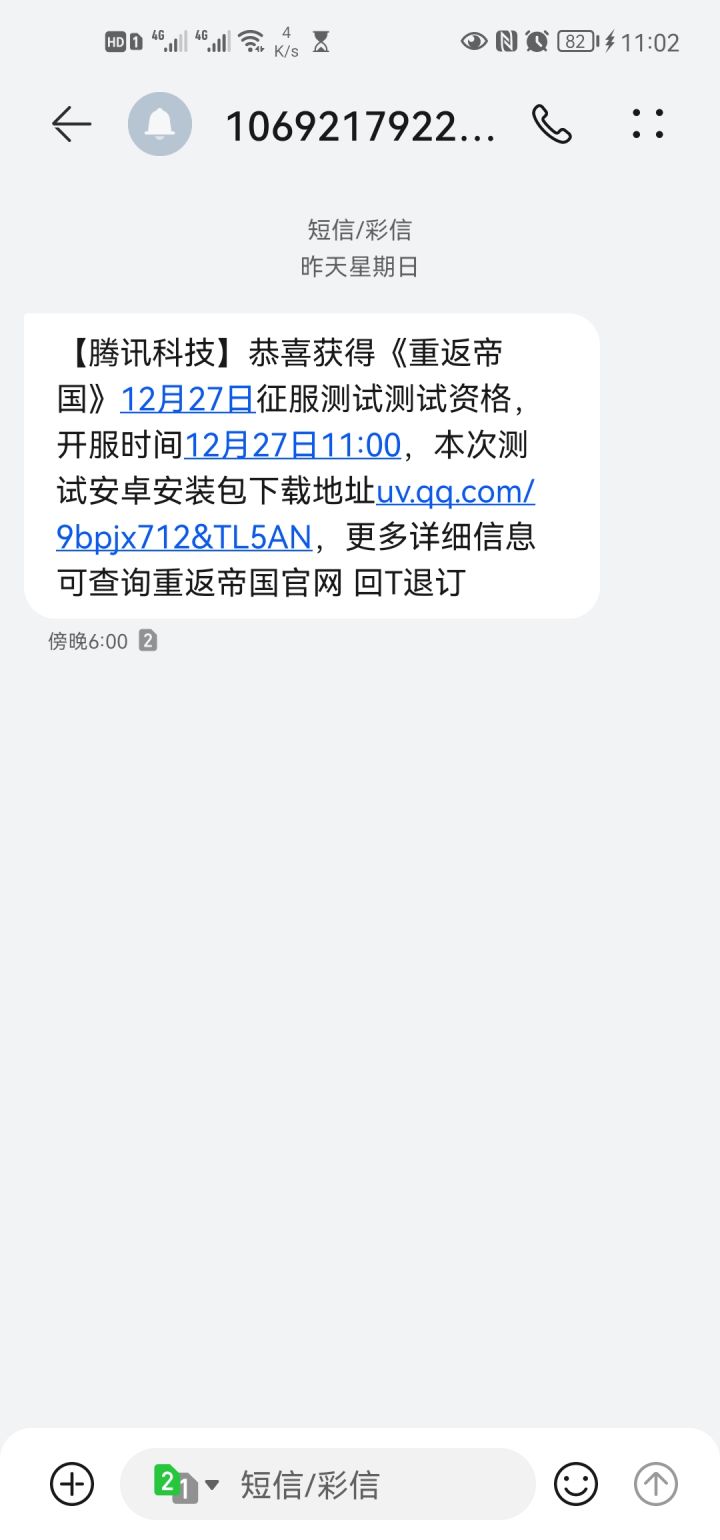Go back to the message list
Viewport: 720px width, 1540px height.
(71, 124)
